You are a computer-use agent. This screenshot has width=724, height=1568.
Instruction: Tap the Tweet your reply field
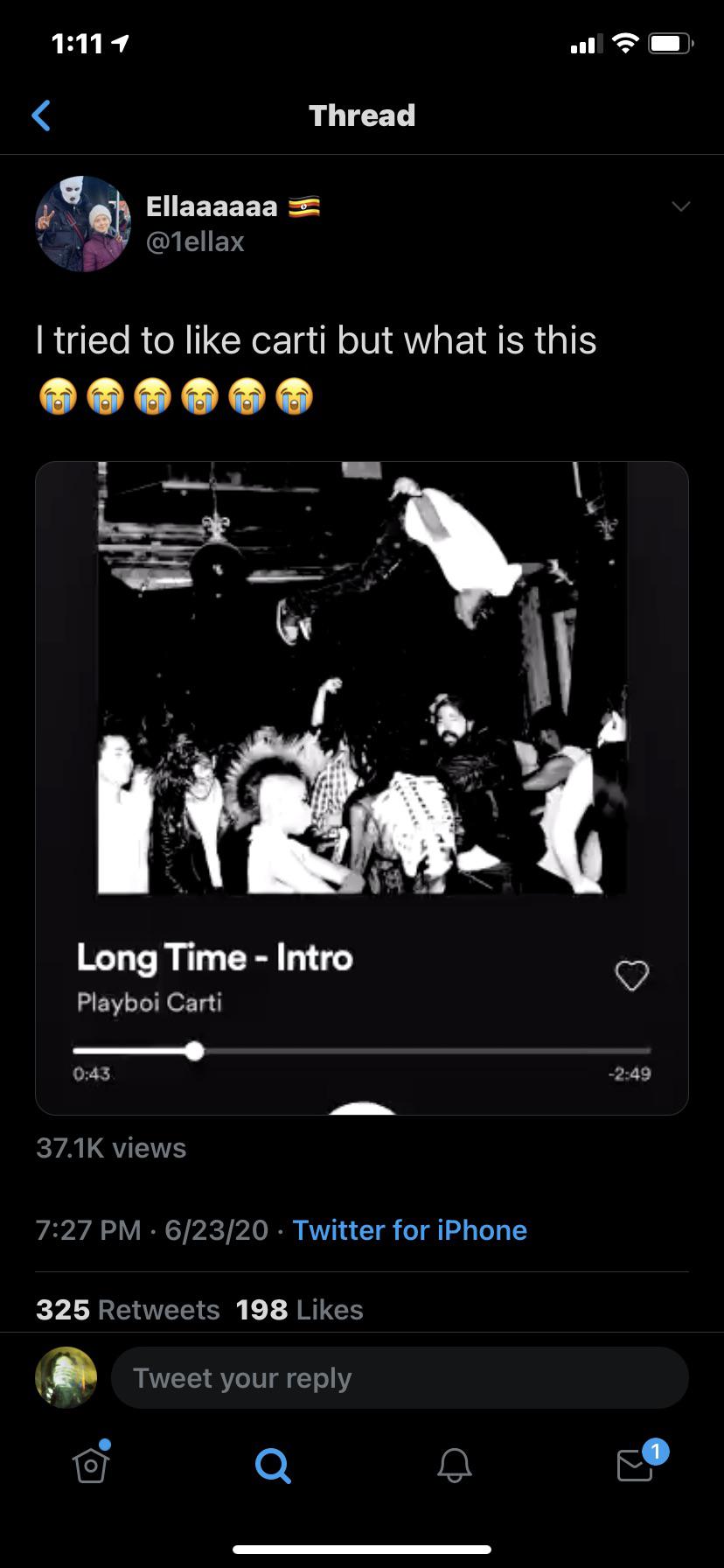point(399,1378)
